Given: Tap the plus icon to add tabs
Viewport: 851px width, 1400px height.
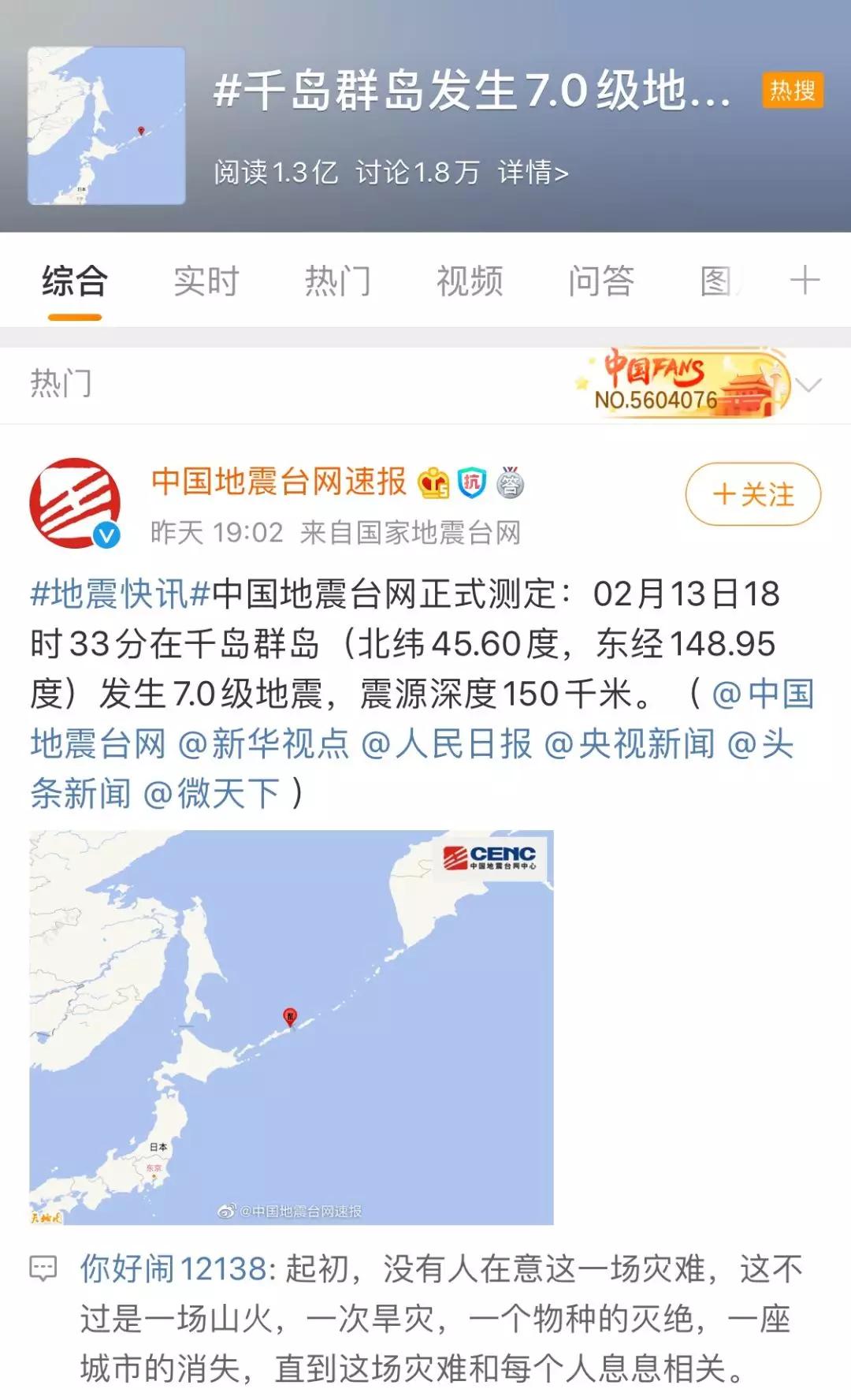Looking at the screenshot, I should point(805,281).
